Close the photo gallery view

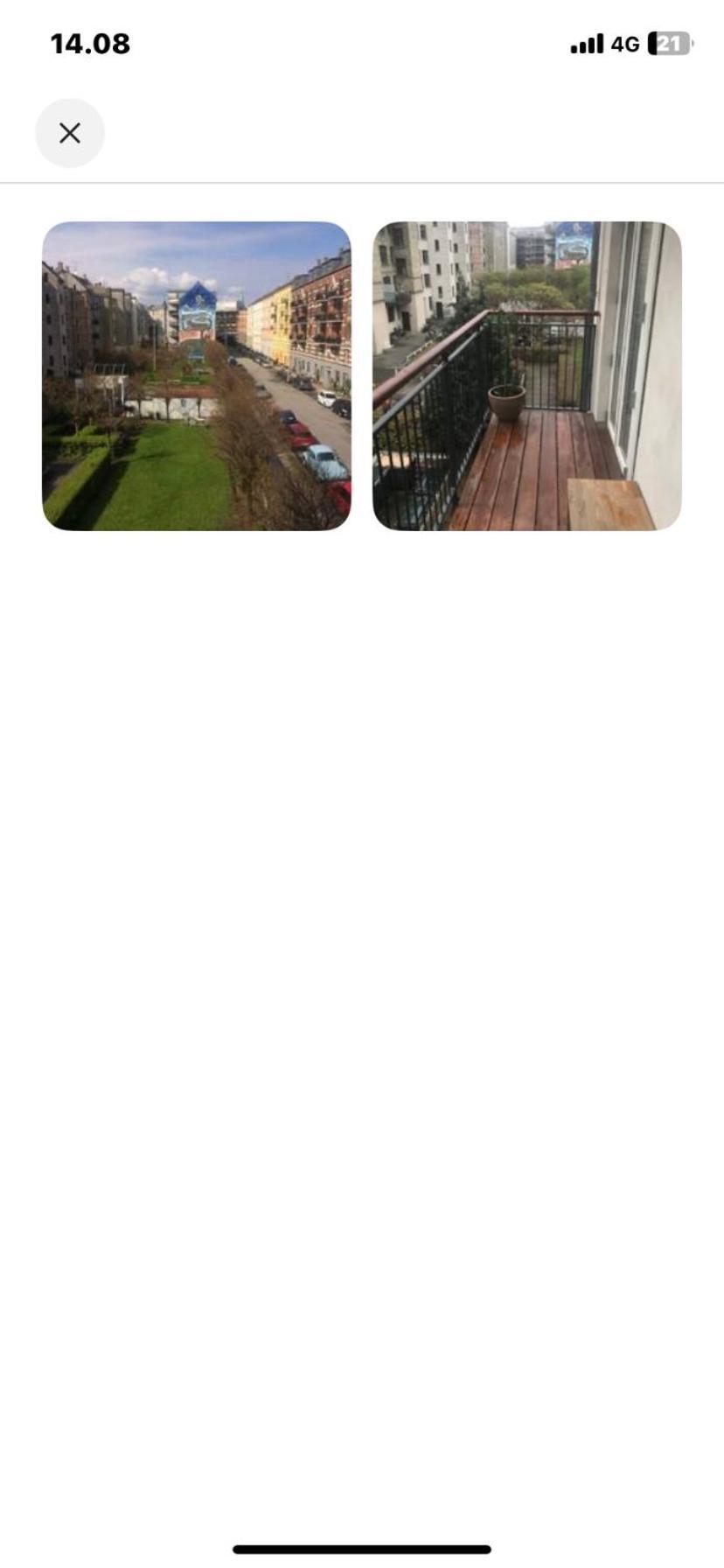pyautogui.click(x=70, y=133)
